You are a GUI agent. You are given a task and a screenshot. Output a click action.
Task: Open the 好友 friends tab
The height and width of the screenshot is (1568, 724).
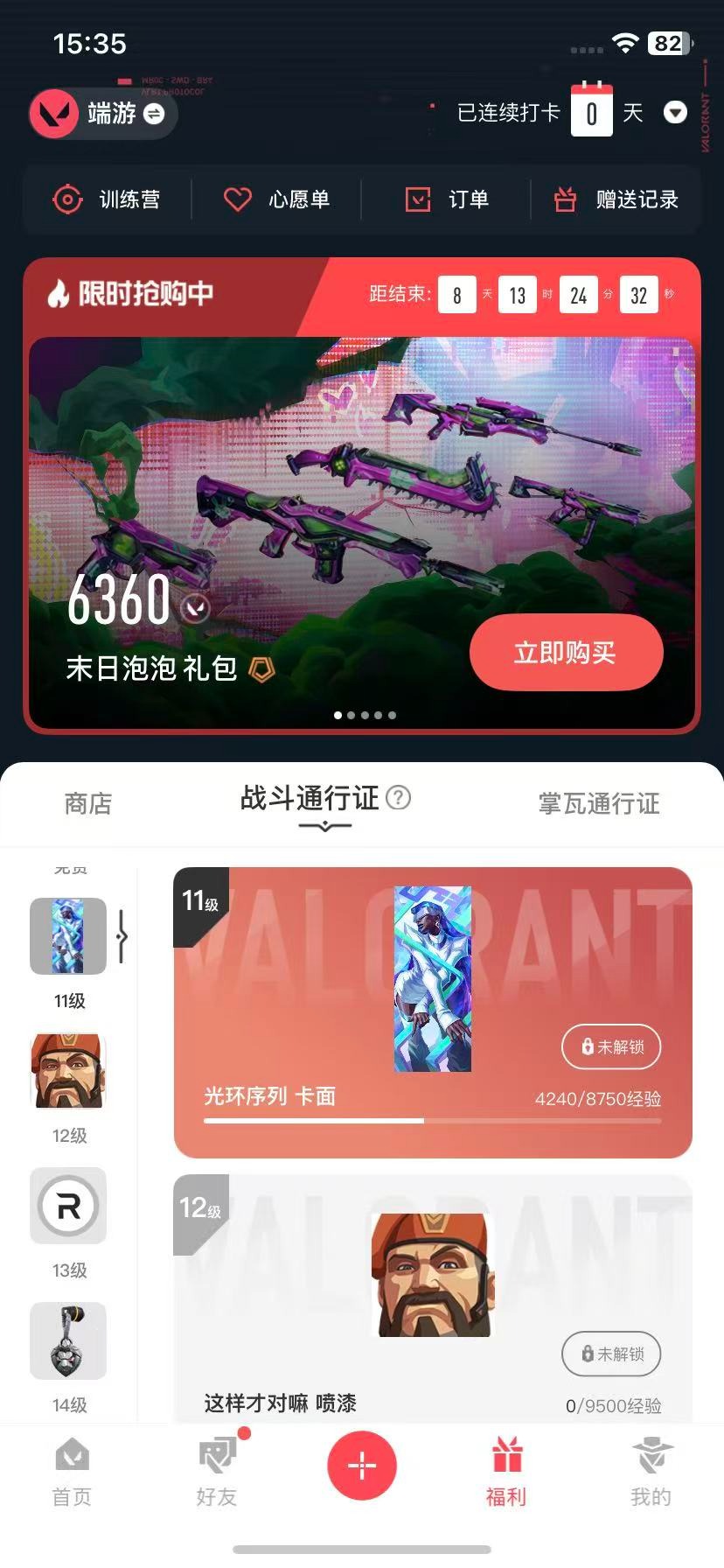click(x=217, y=1473)
